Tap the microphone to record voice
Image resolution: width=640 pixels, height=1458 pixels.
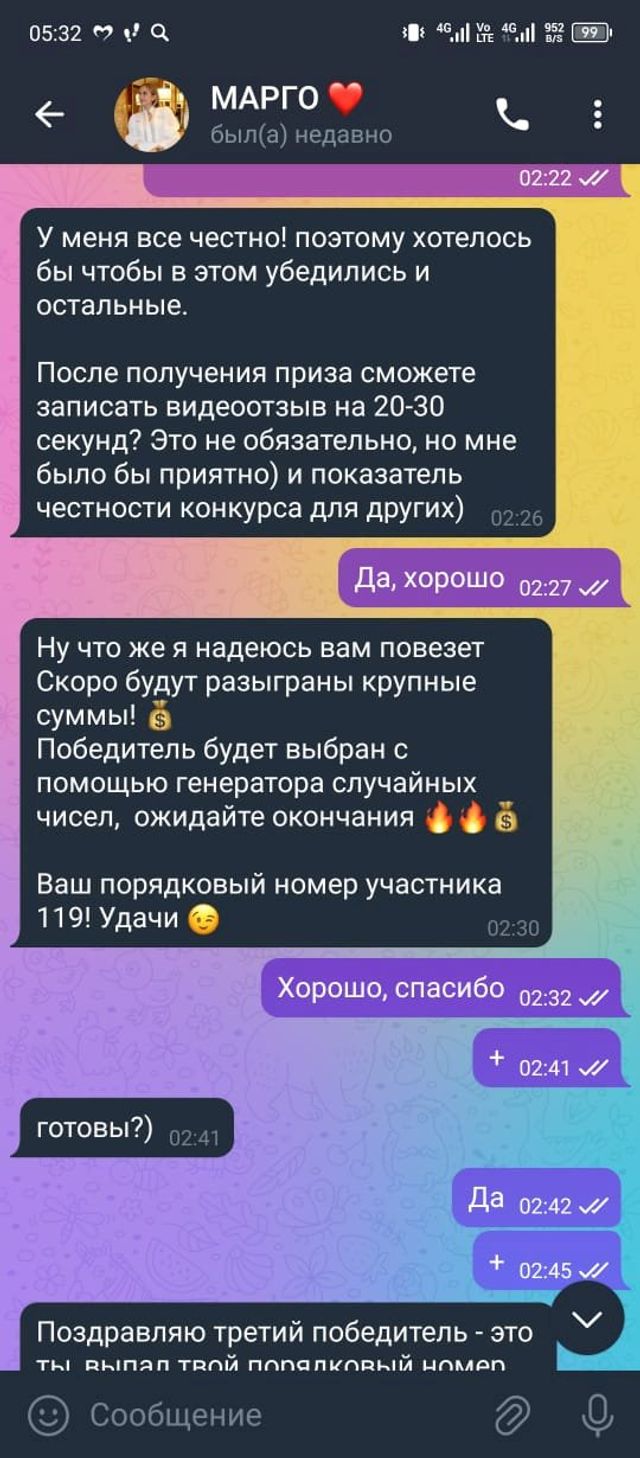click(x=597, y=1414)
